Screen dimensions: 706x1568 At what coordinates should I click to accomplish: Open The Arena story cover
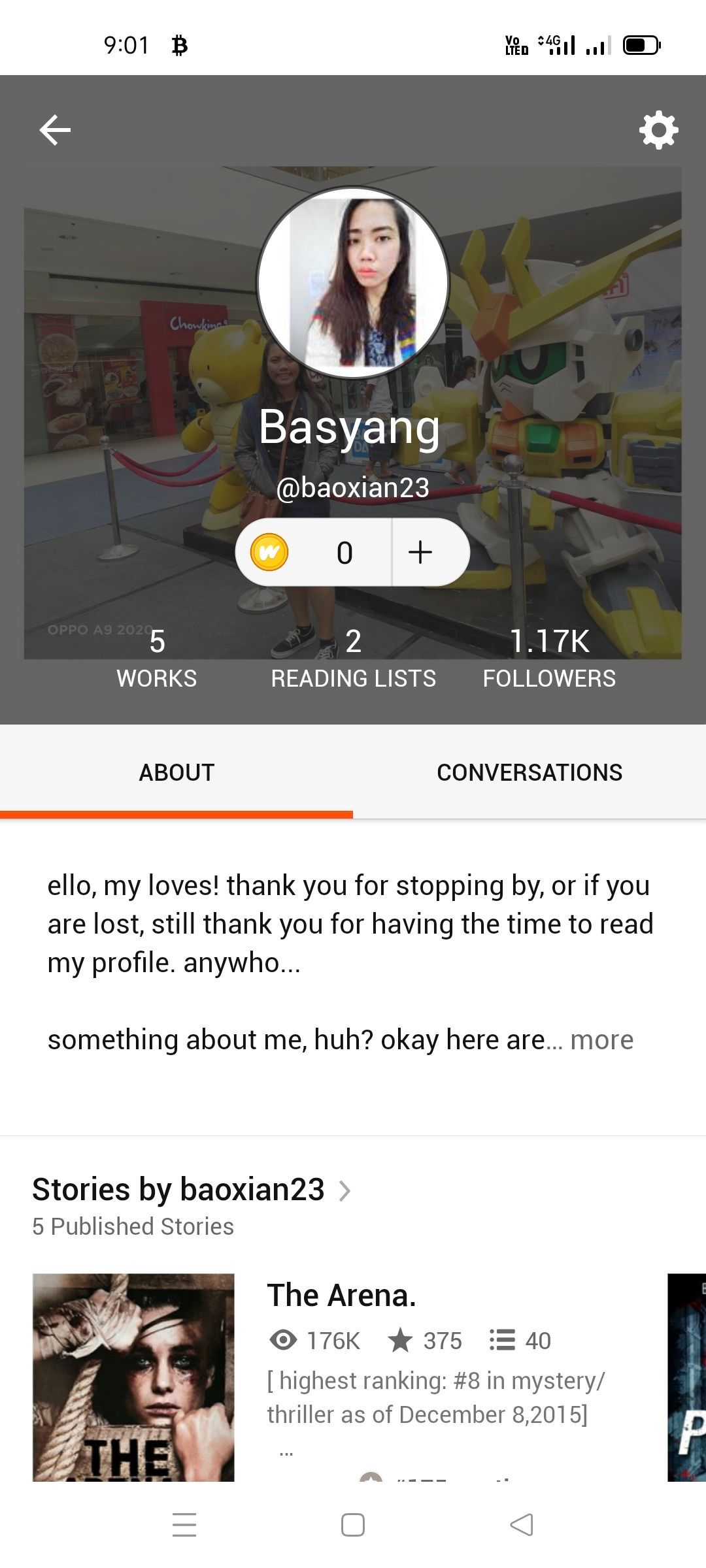coord(133,1377)
